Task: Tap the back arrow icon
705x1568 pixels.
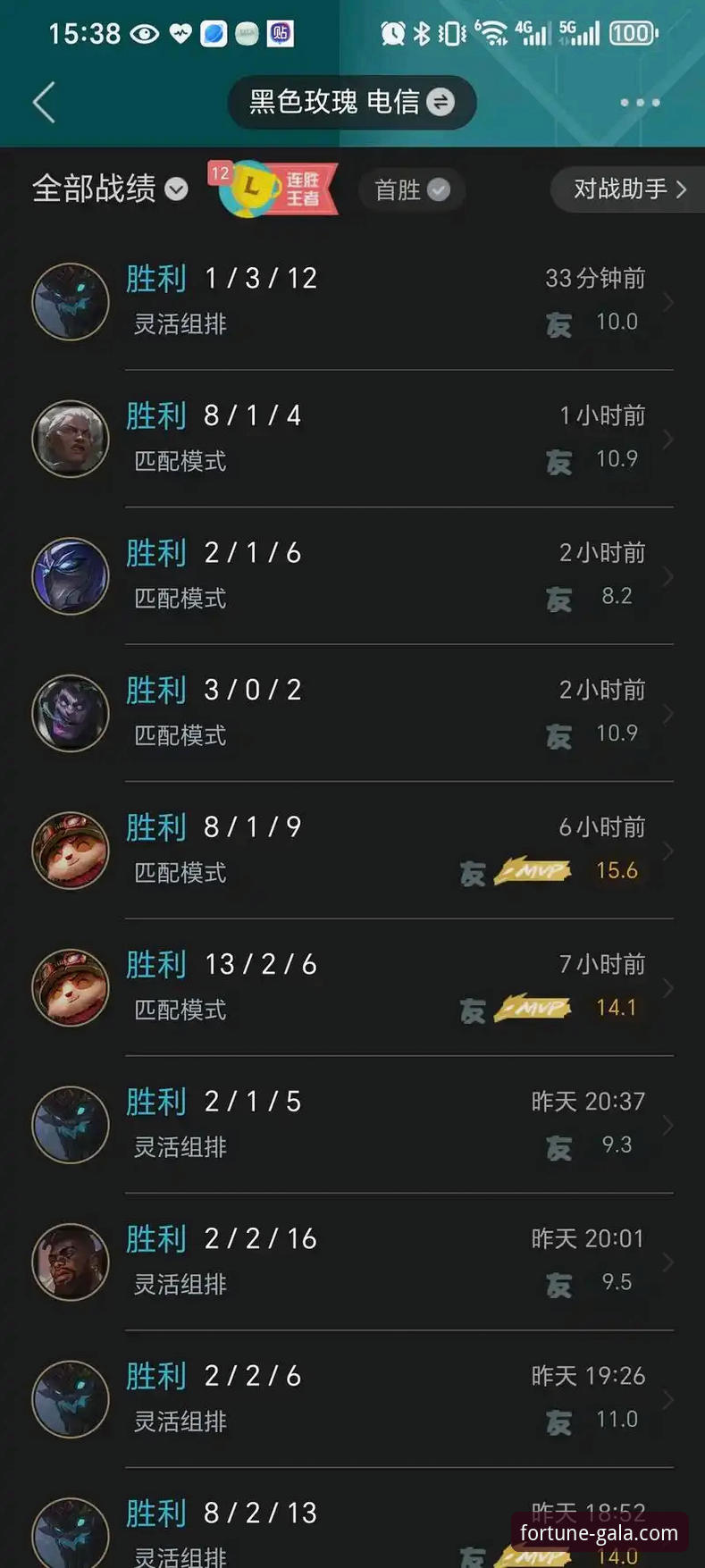Action: tap(42, 103)
